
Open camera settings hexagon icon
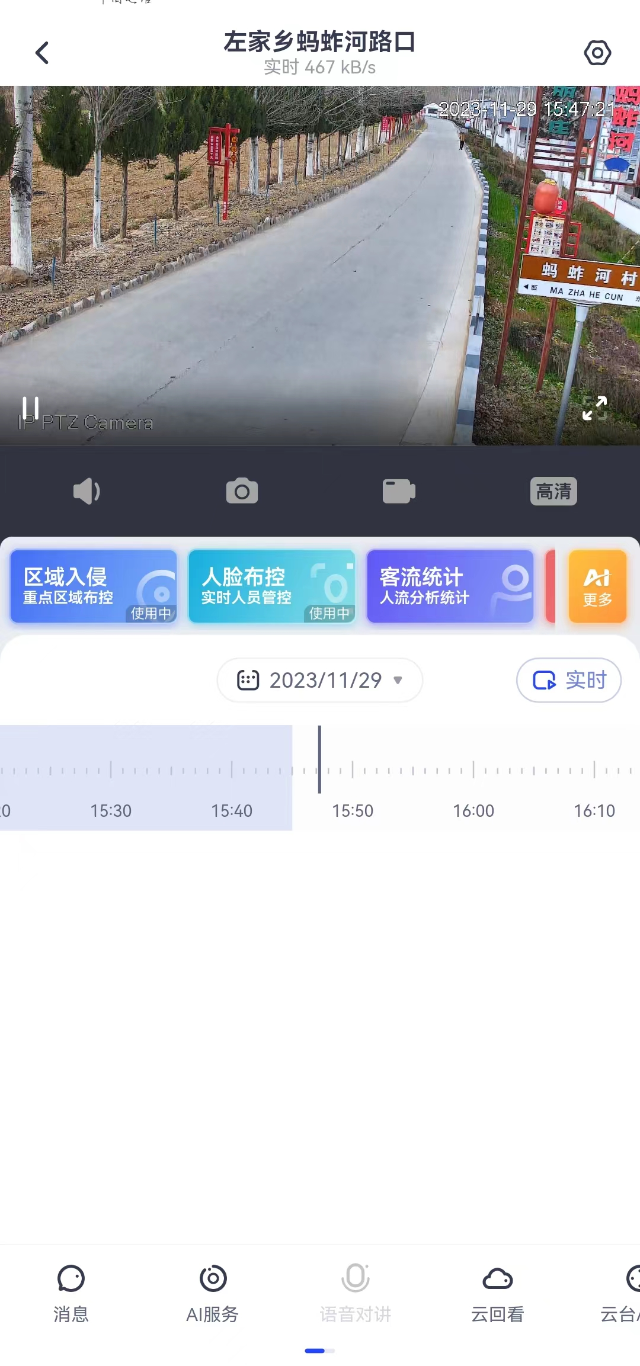597,53
